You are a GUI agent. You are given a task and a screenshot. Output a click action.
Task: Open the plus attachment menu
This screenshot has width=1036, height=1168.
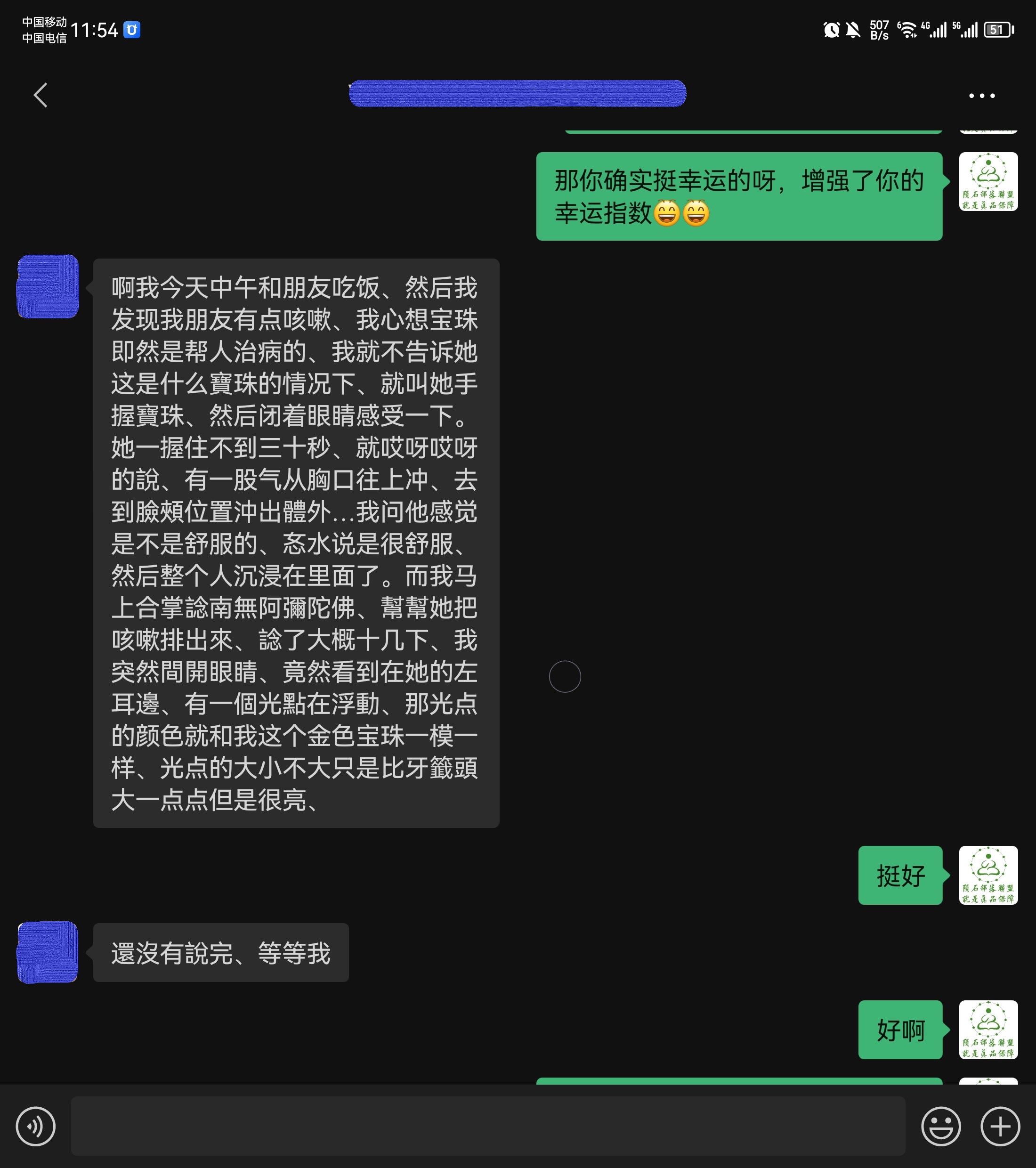point(999,1126)
